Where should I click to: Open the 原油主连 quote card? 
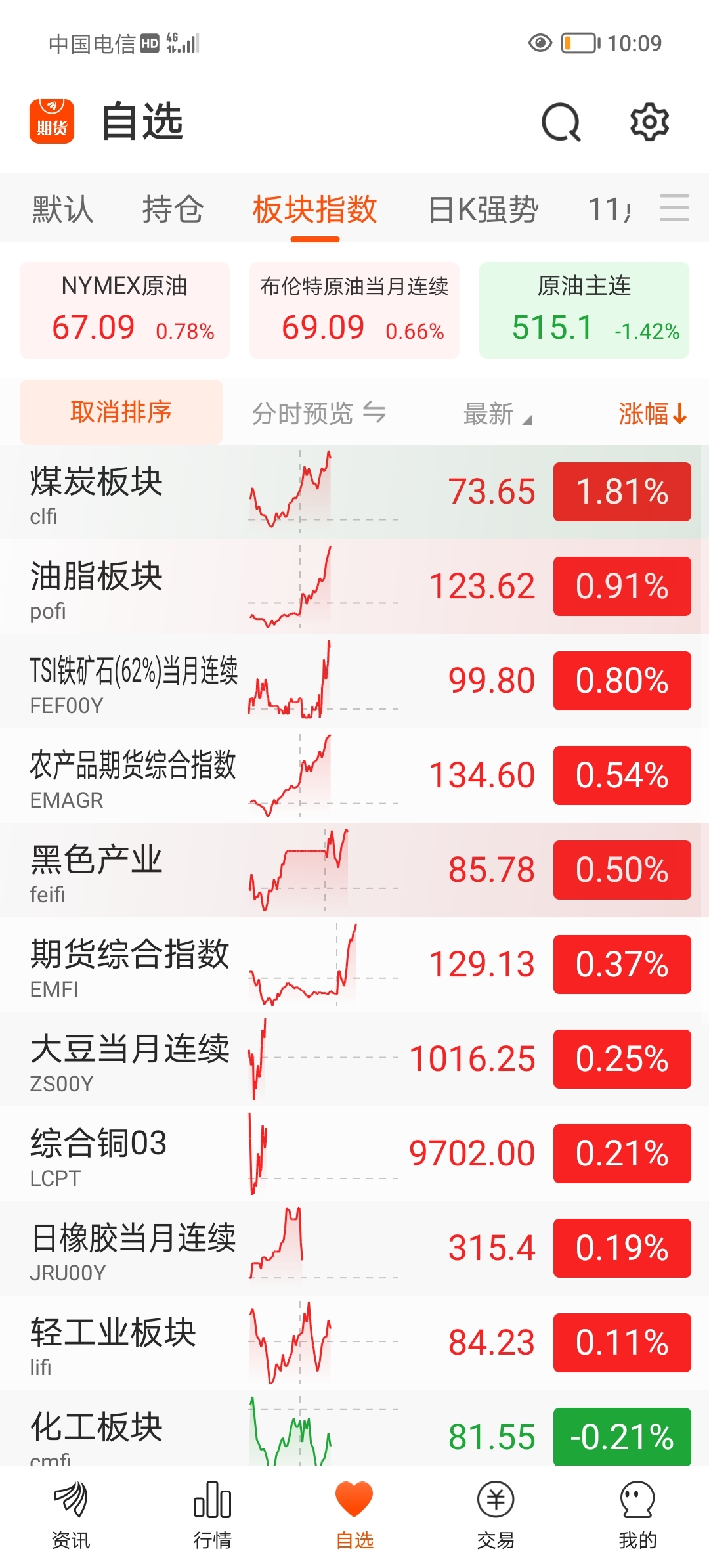tap(584, 310)
